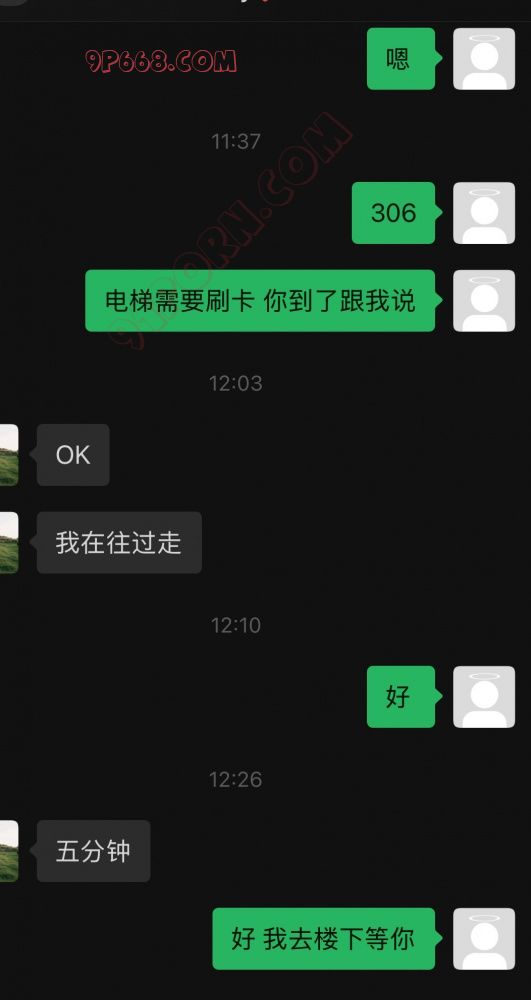Viewport: 531px width, 1000px height.
Task: Open profile avatar beside 电梯需要刷卡 message
Action: [x=484, y=300]
